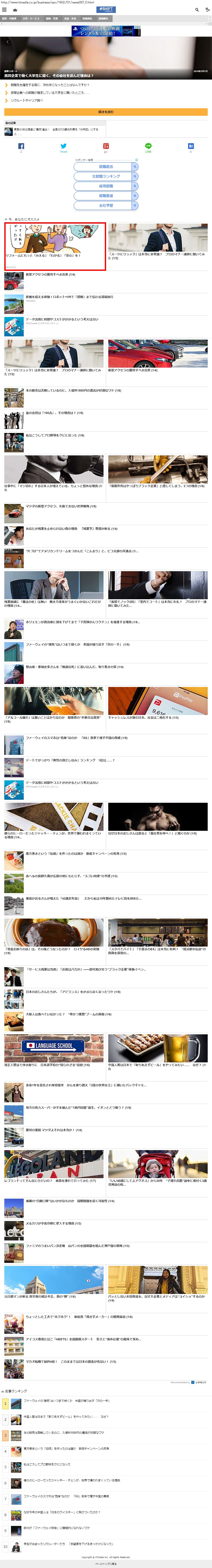Share the article on Twitter
Viewport: 212px width, 1568px height.
point(63,146)
